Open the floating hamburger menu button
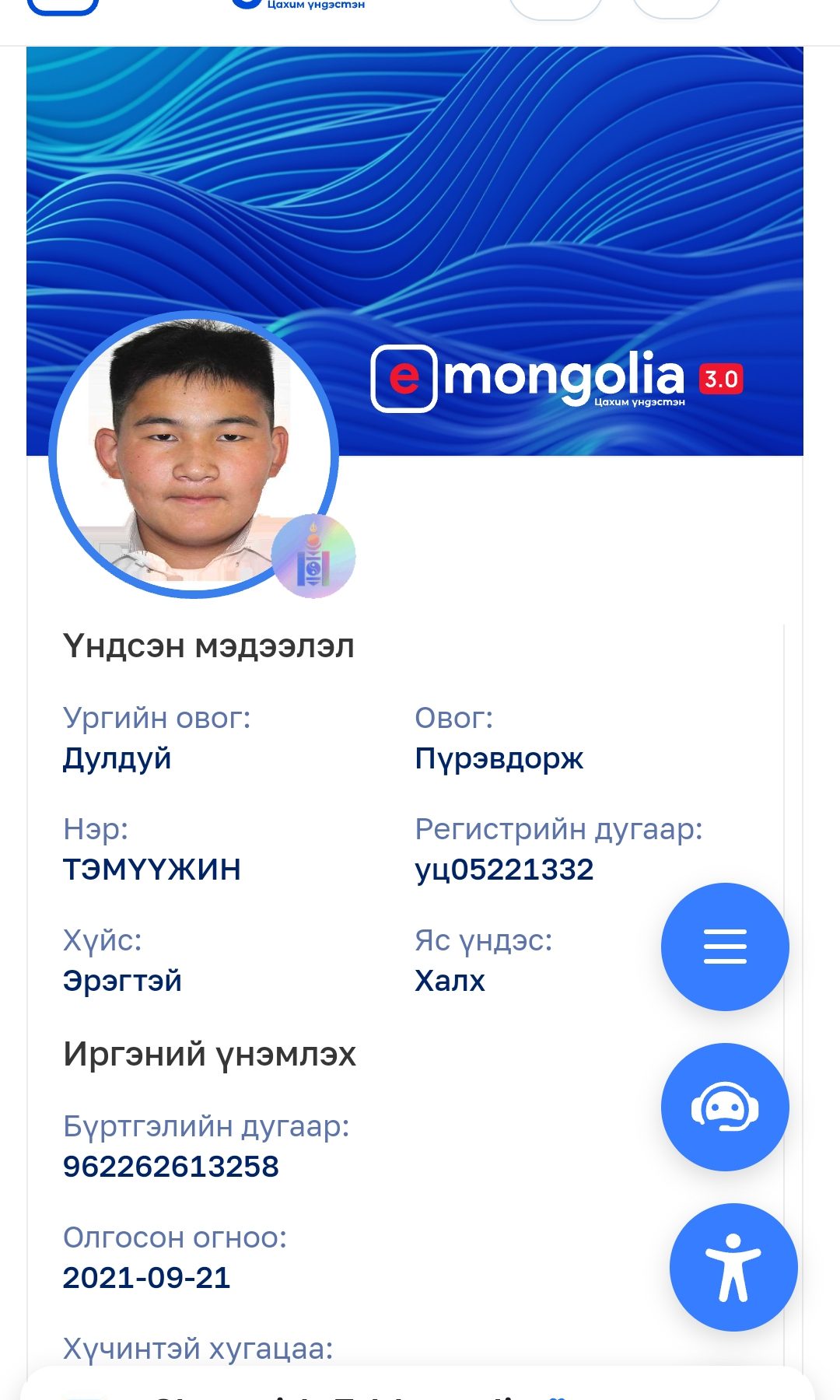This screenshot has width=840, height=1400. (725, 947)
